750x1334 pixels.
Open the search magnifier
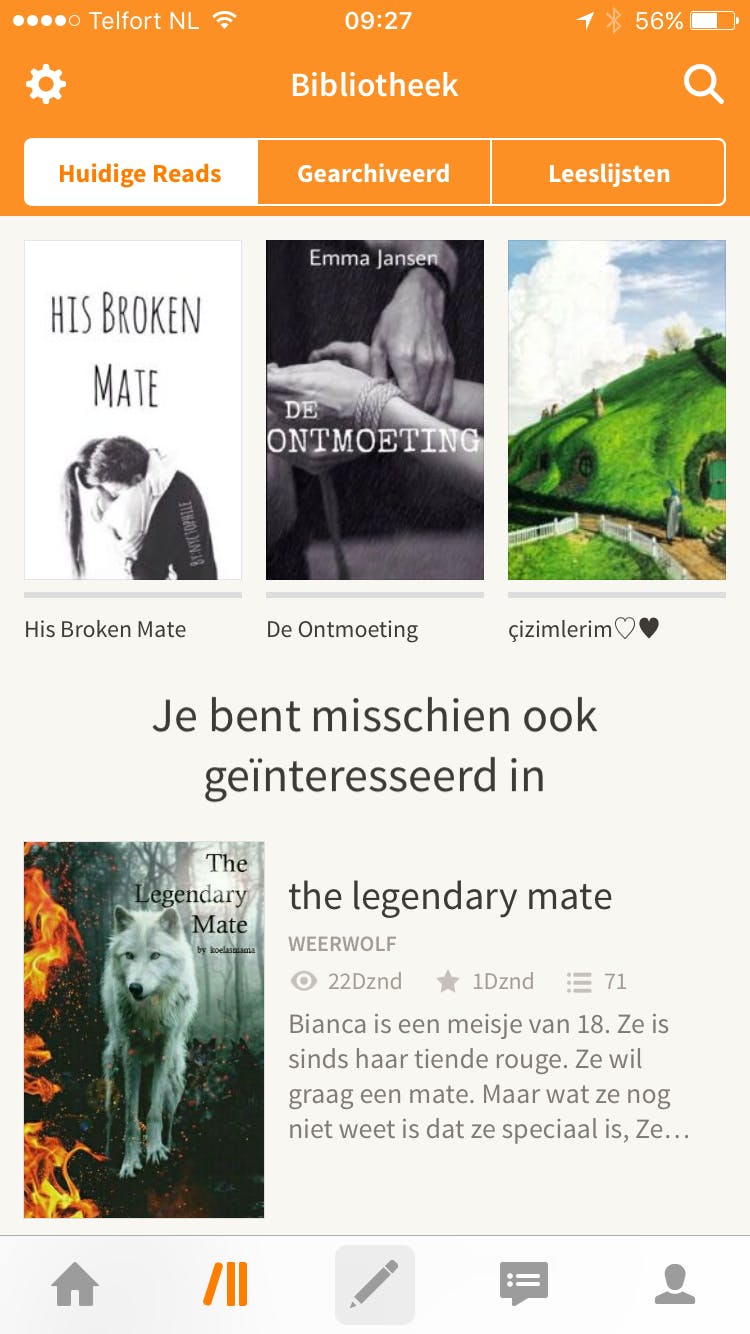[x=703, y=85]
